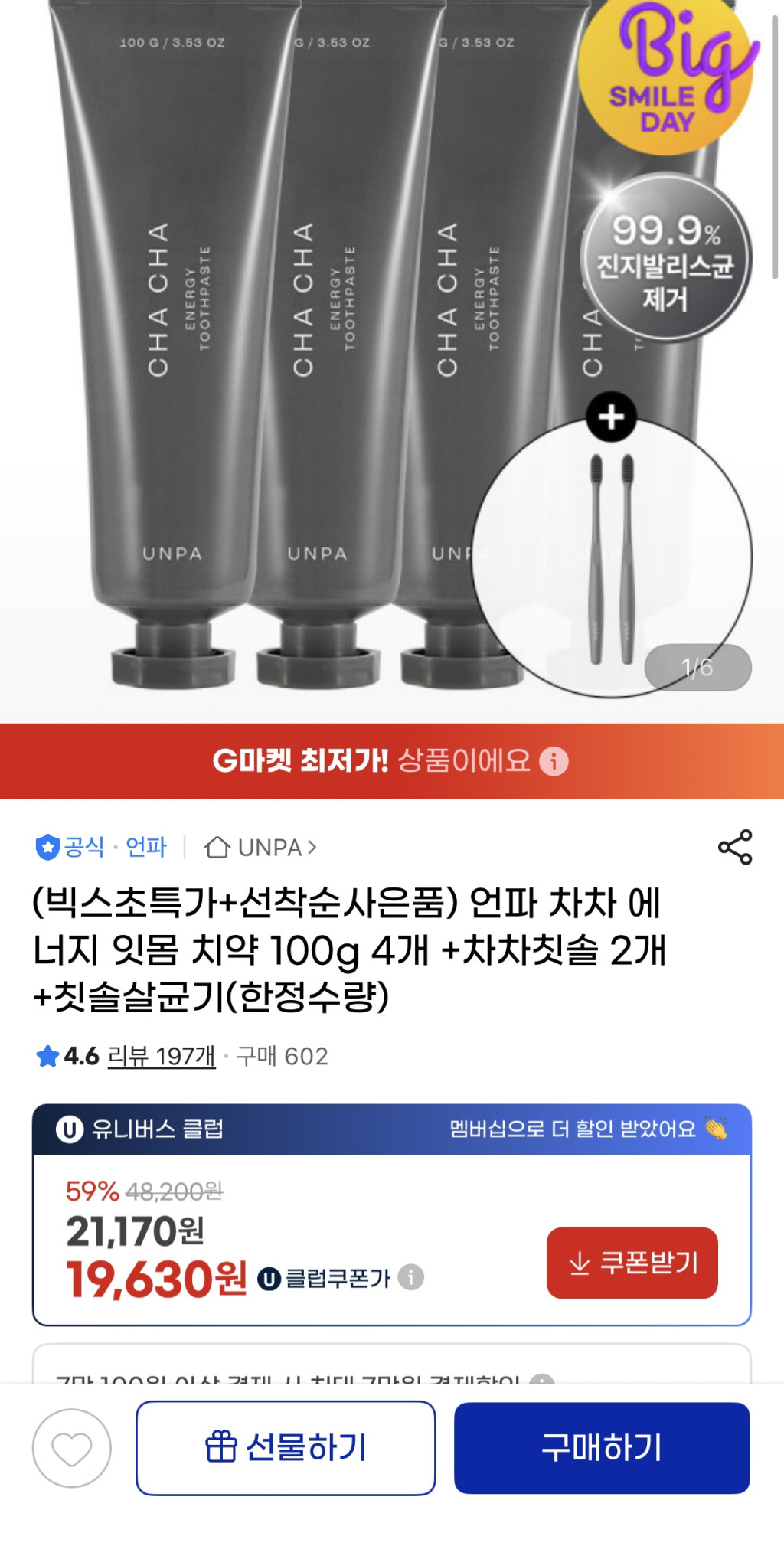Open the UNPA store link
The height and width of the screenshot is (1546, 784).
point(261,848)
